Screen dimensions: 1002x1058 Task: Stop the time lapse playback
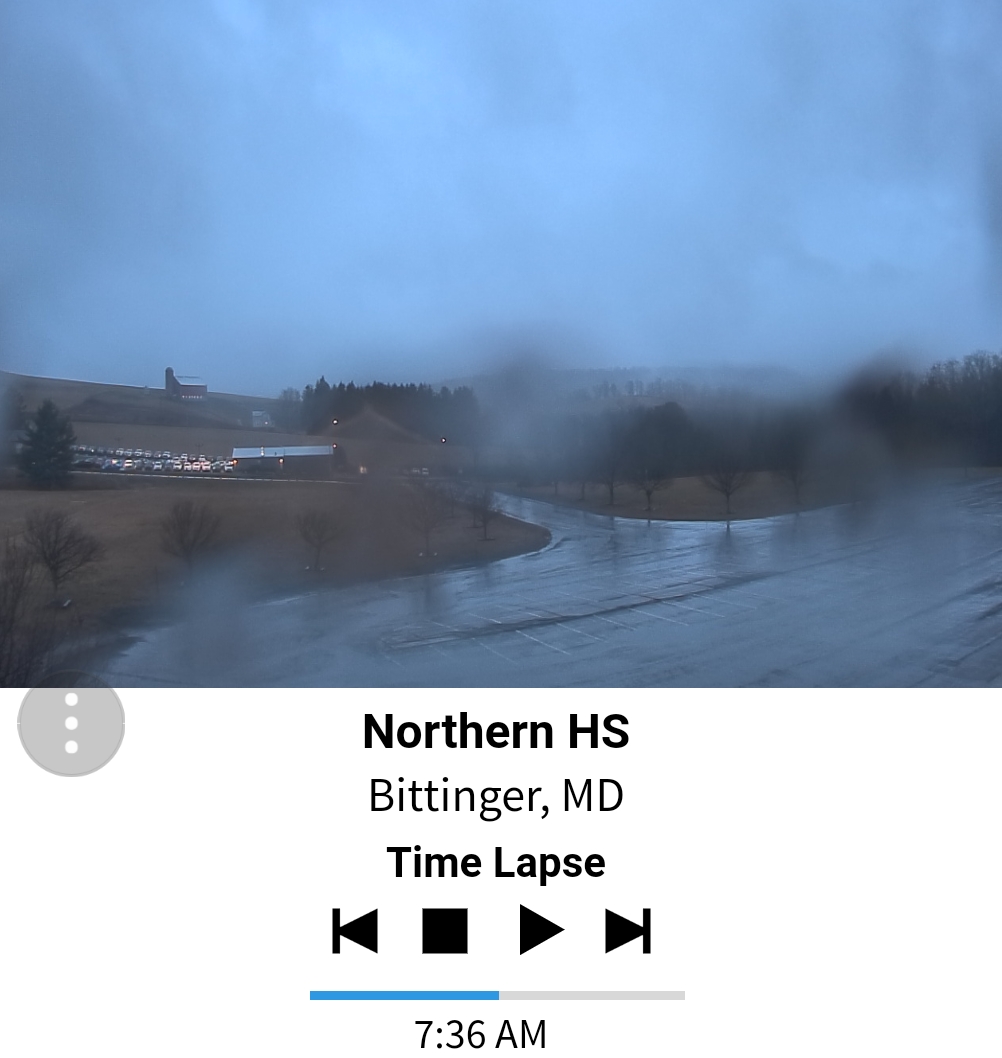pyautogui.click(x=445, y=931)
